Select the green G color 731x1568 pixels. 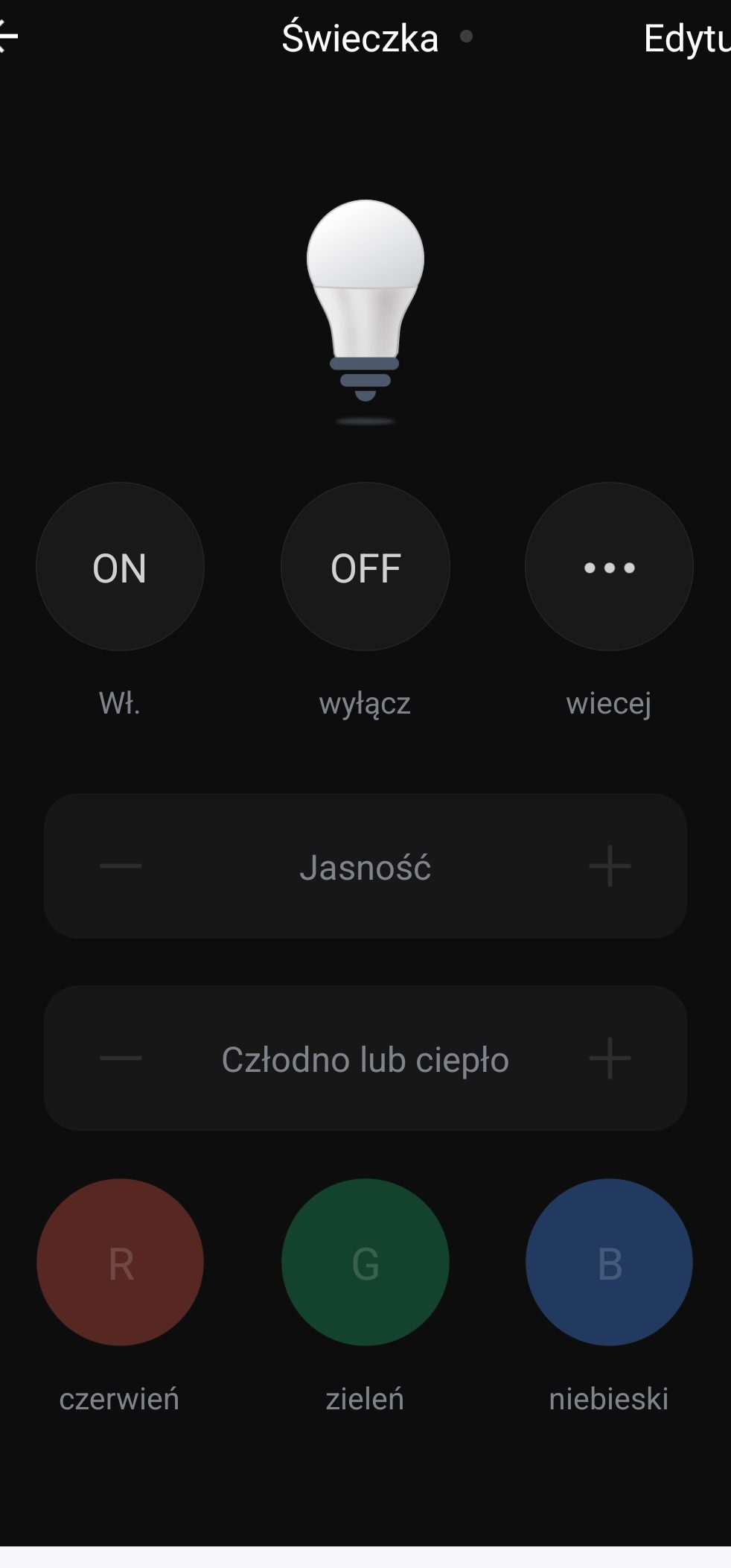point(365,1262)
